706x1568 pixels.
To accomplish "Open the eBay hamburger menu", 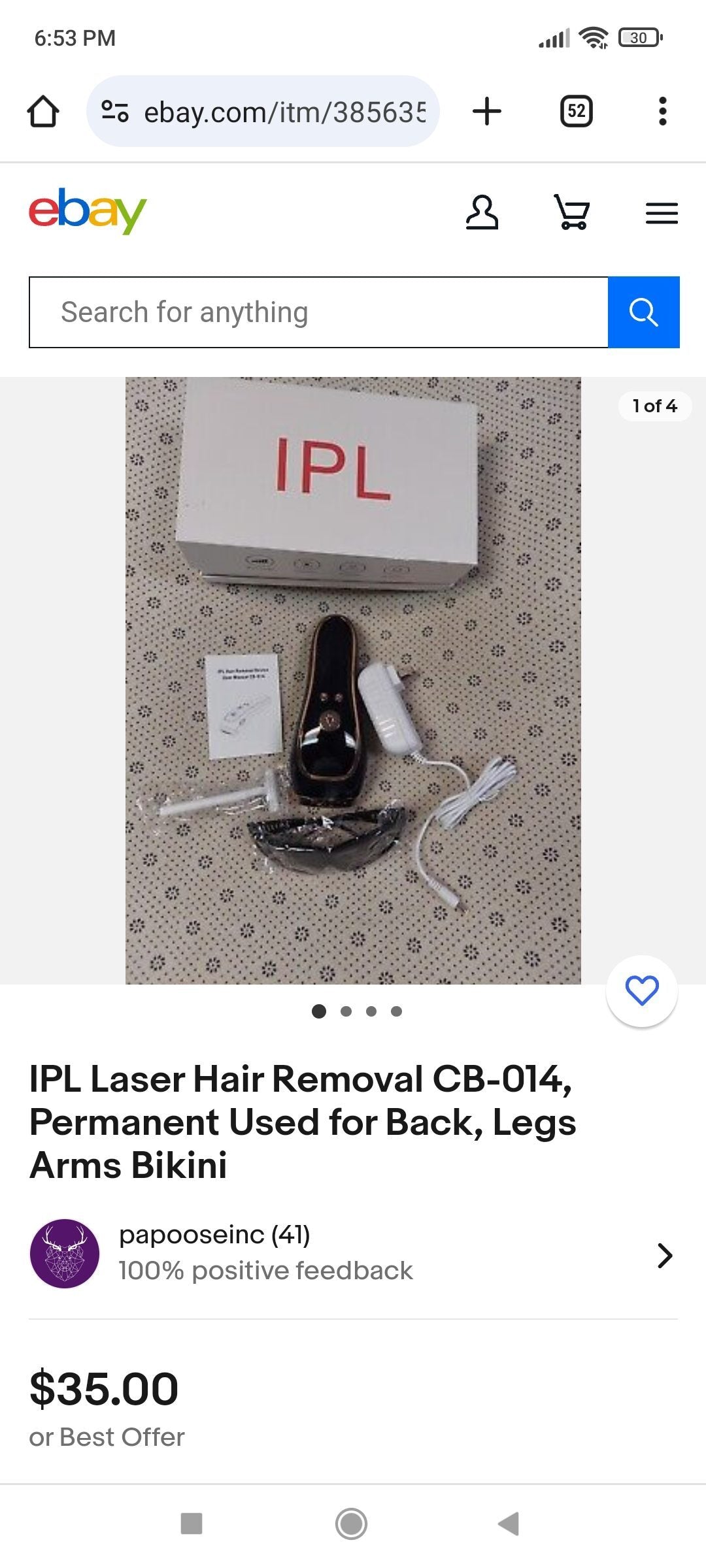I will click(x=662, y=213).
